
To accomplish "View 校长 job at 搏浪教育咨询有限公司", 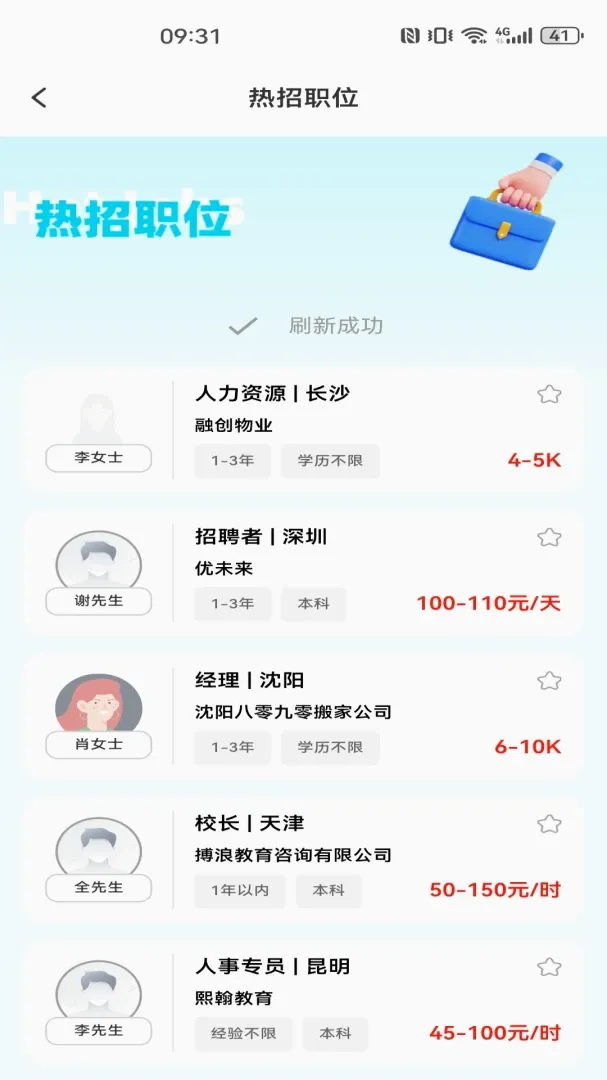I will (303, 859).
